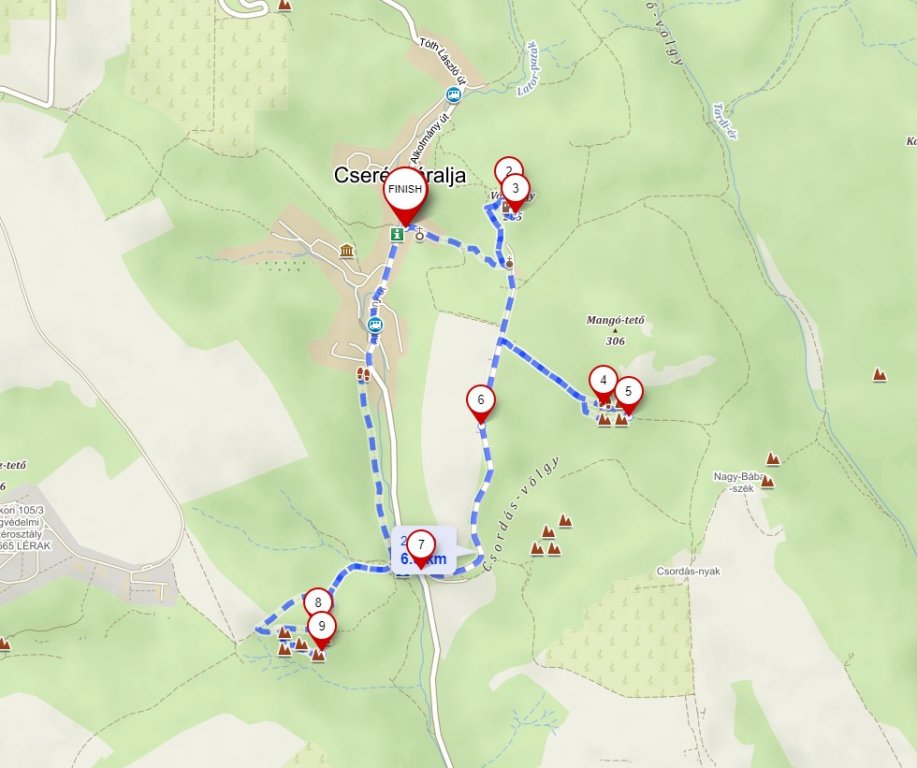Open waypoint marker 7
The image size is (917, 768).
point(422,545)
